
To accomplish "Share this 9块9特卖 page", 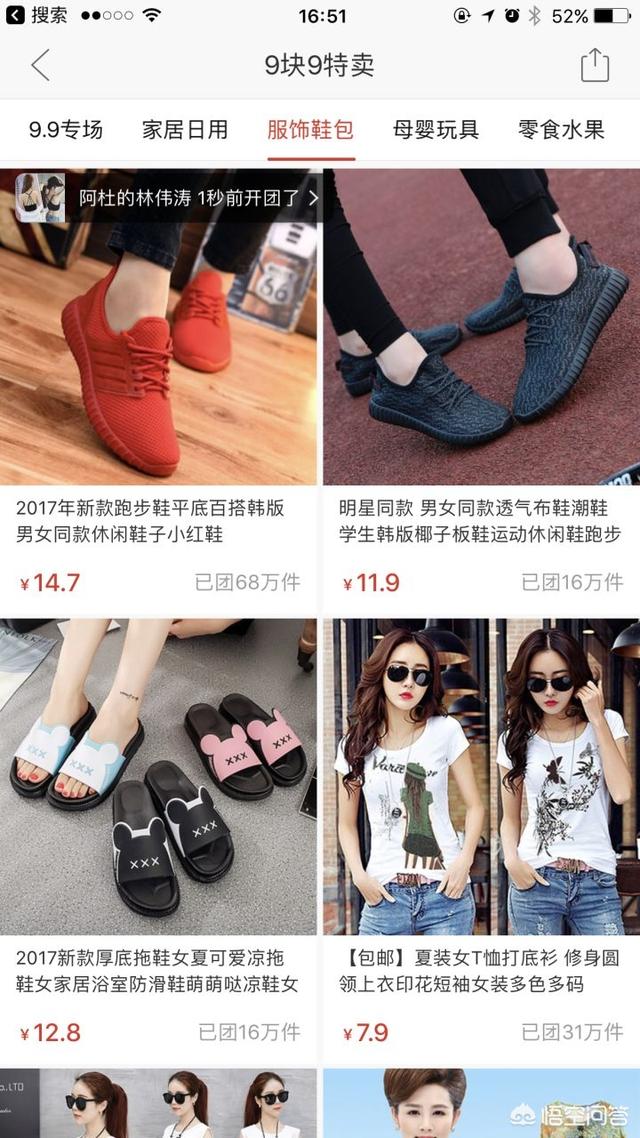I will [595, 66].
